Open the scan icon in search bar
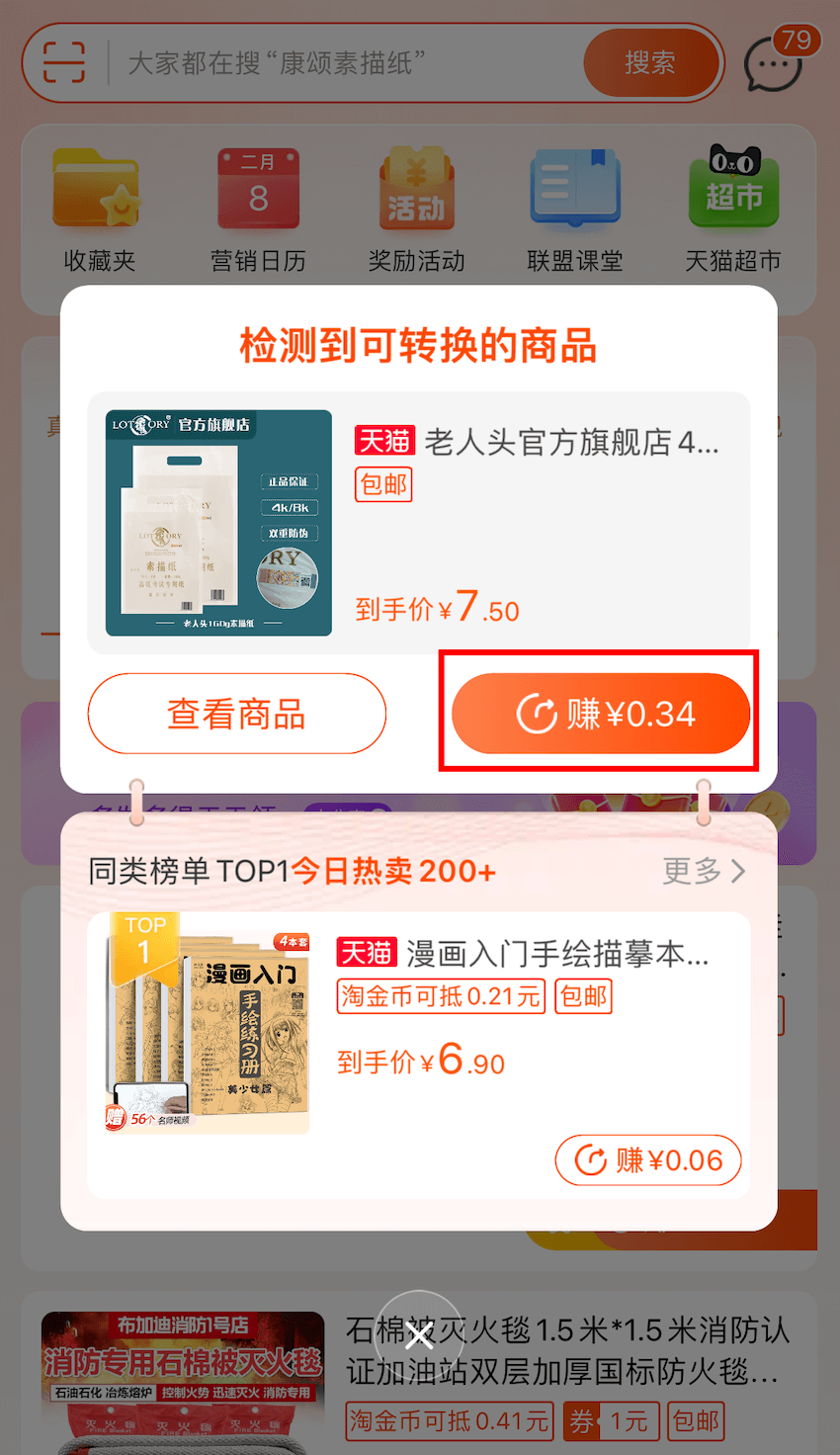 click(64, 63)
